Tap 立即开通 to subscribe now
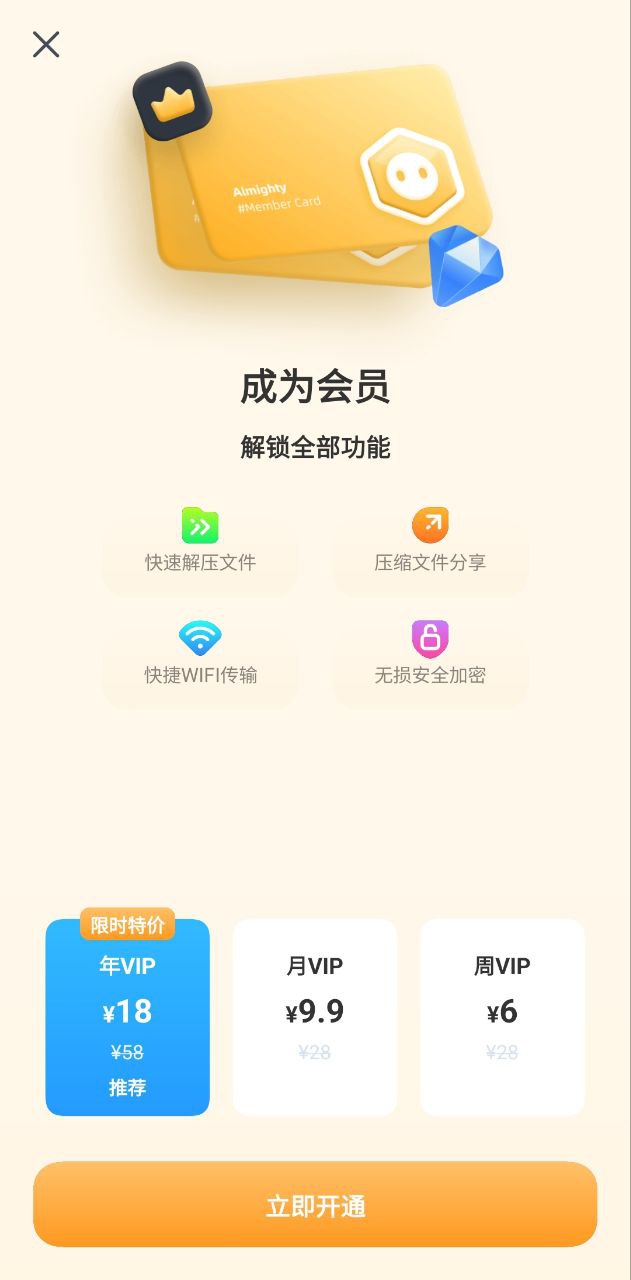This screenshot has height=1280, width=631. tap(315, 1205)
